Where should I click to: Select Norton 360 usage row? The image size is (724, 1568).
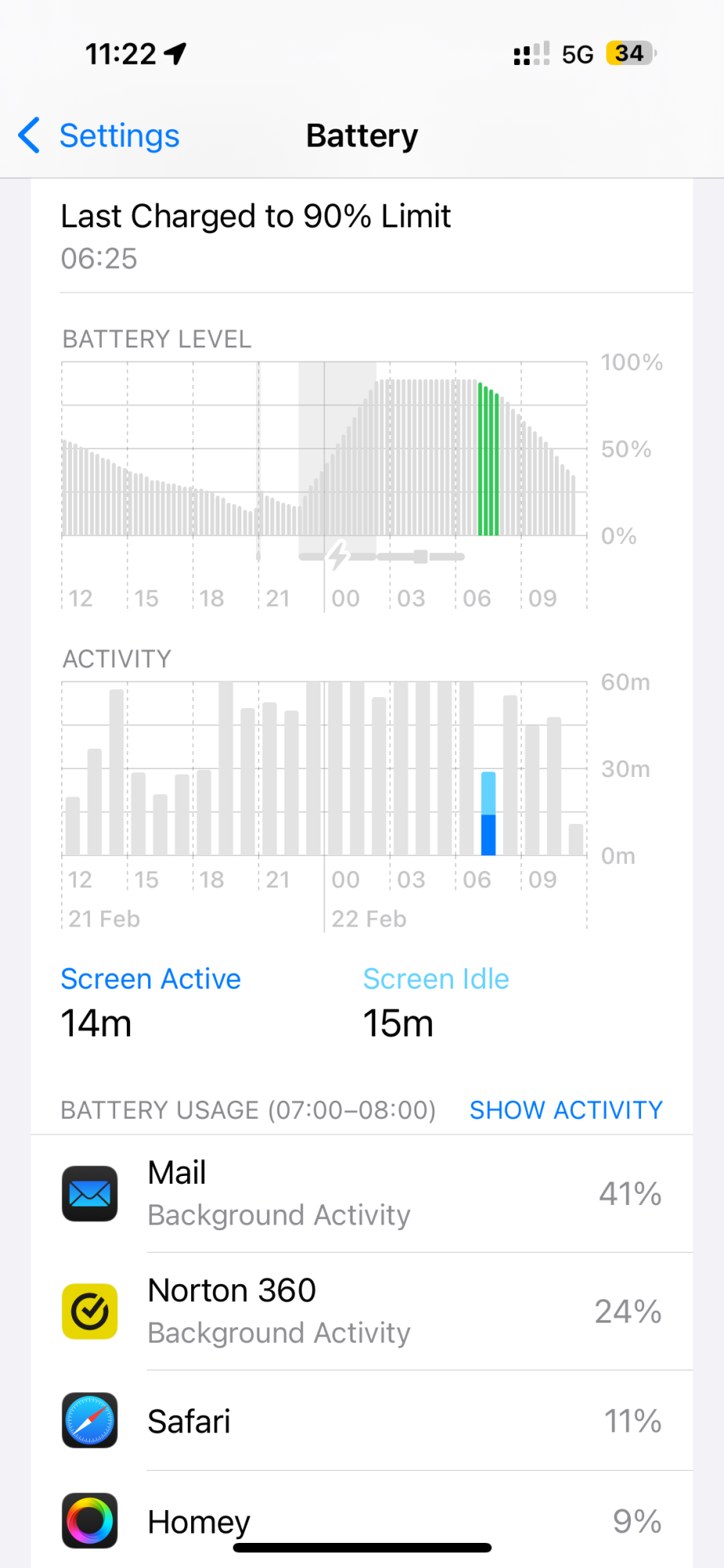point(362,1311)
